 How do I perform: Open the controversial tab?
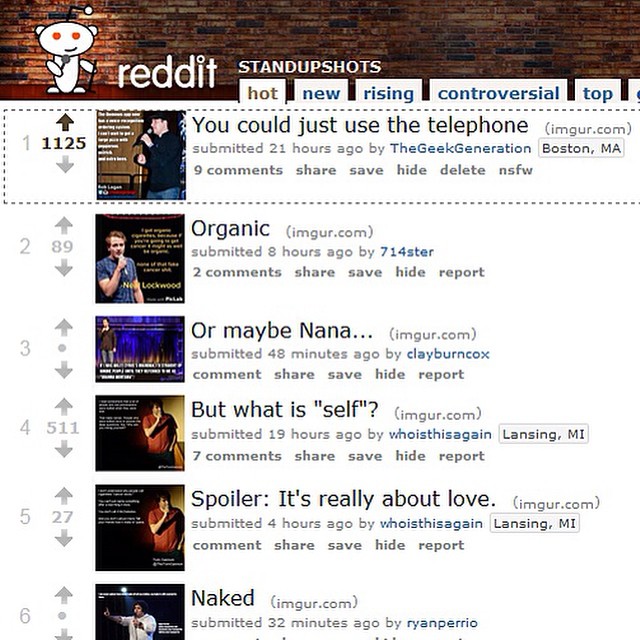click(498, 94)
